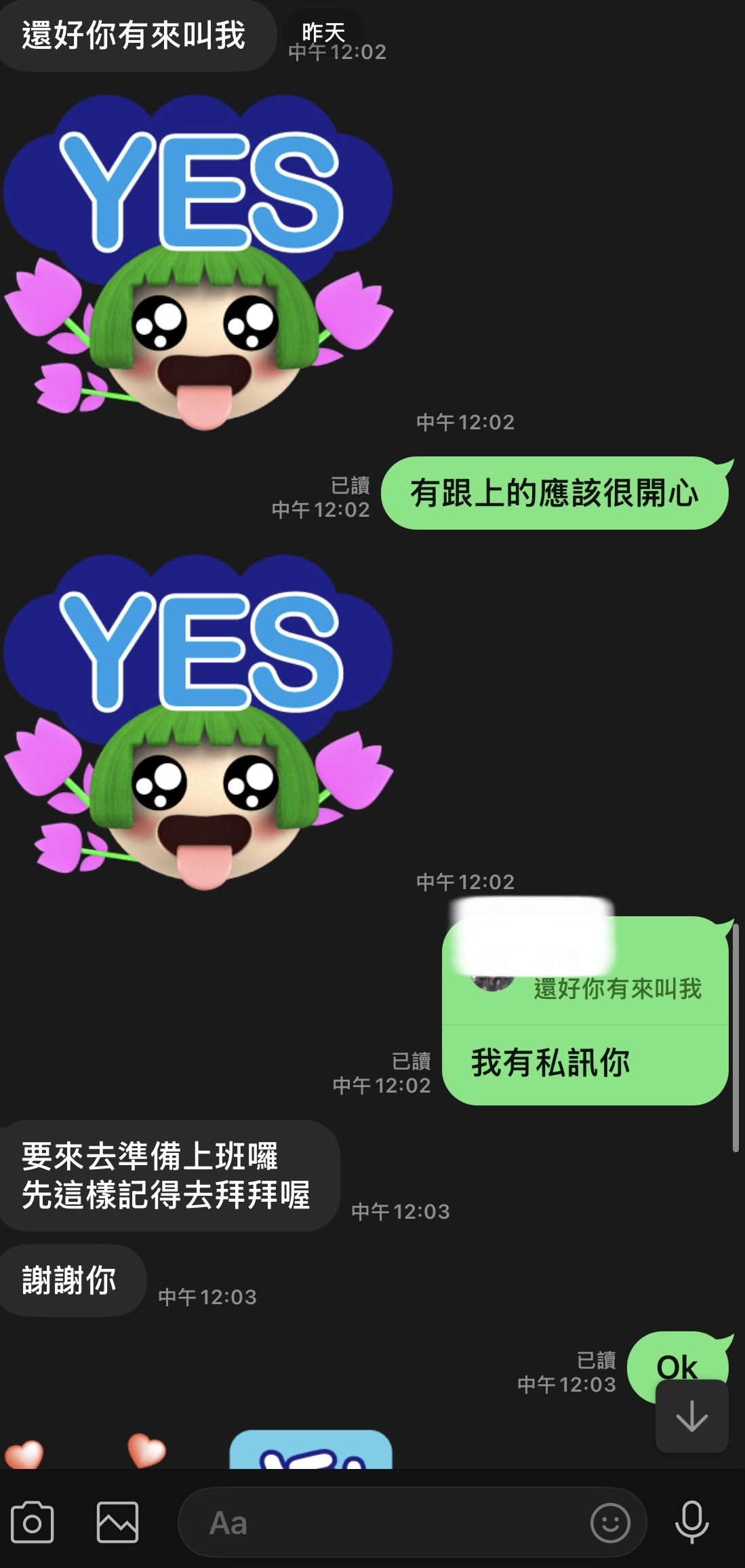Open the second YES sticker

click(198, 722)
